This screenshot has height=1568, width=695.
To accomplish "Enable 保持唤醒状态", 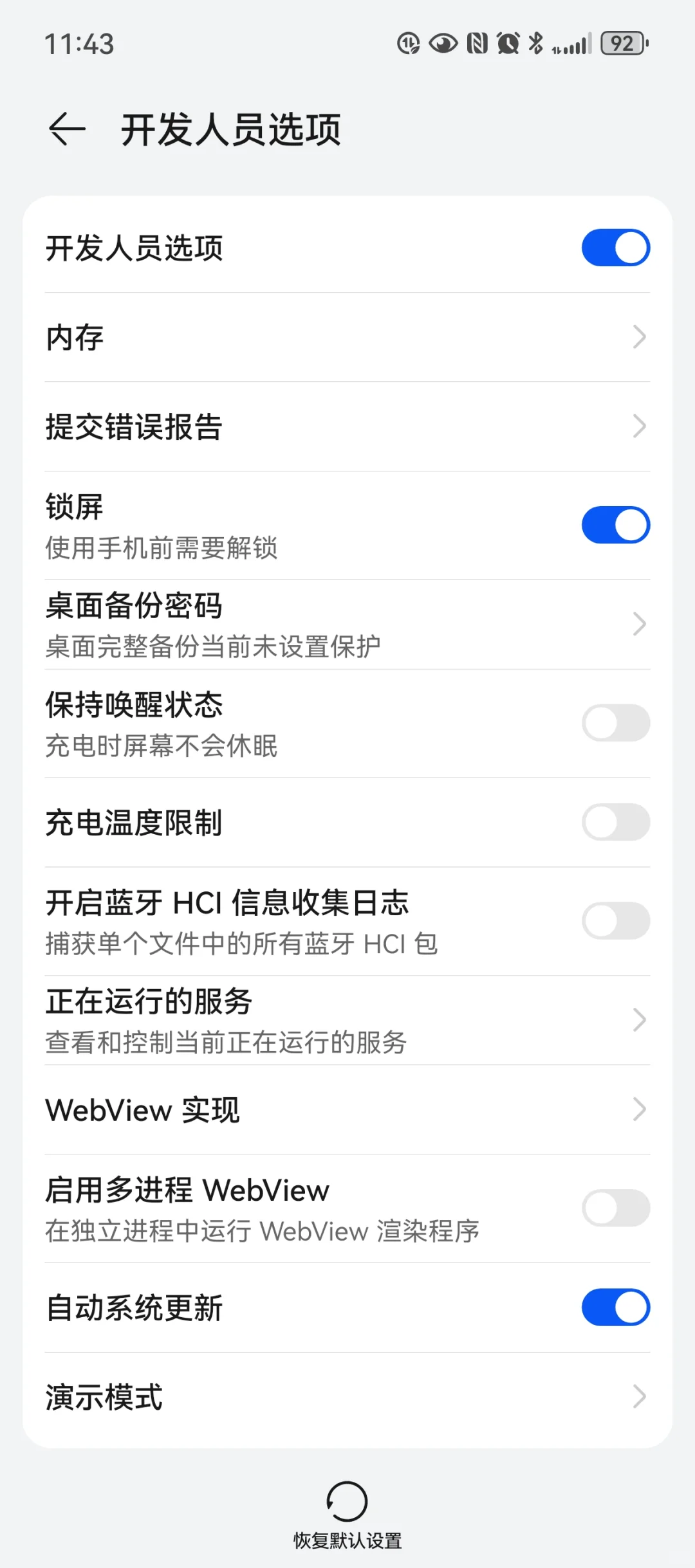I will pos(615,723).
